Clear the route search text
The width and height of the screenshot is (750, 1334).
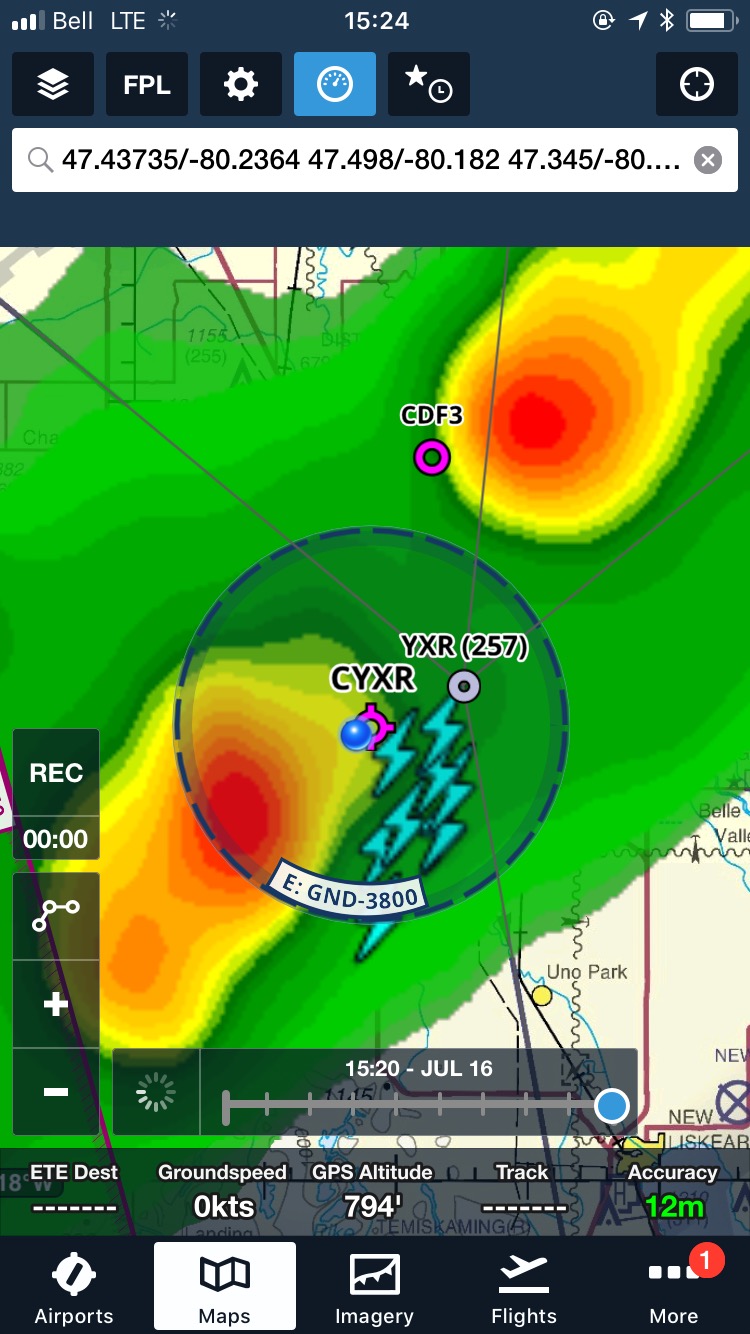(x=708, y=160)
